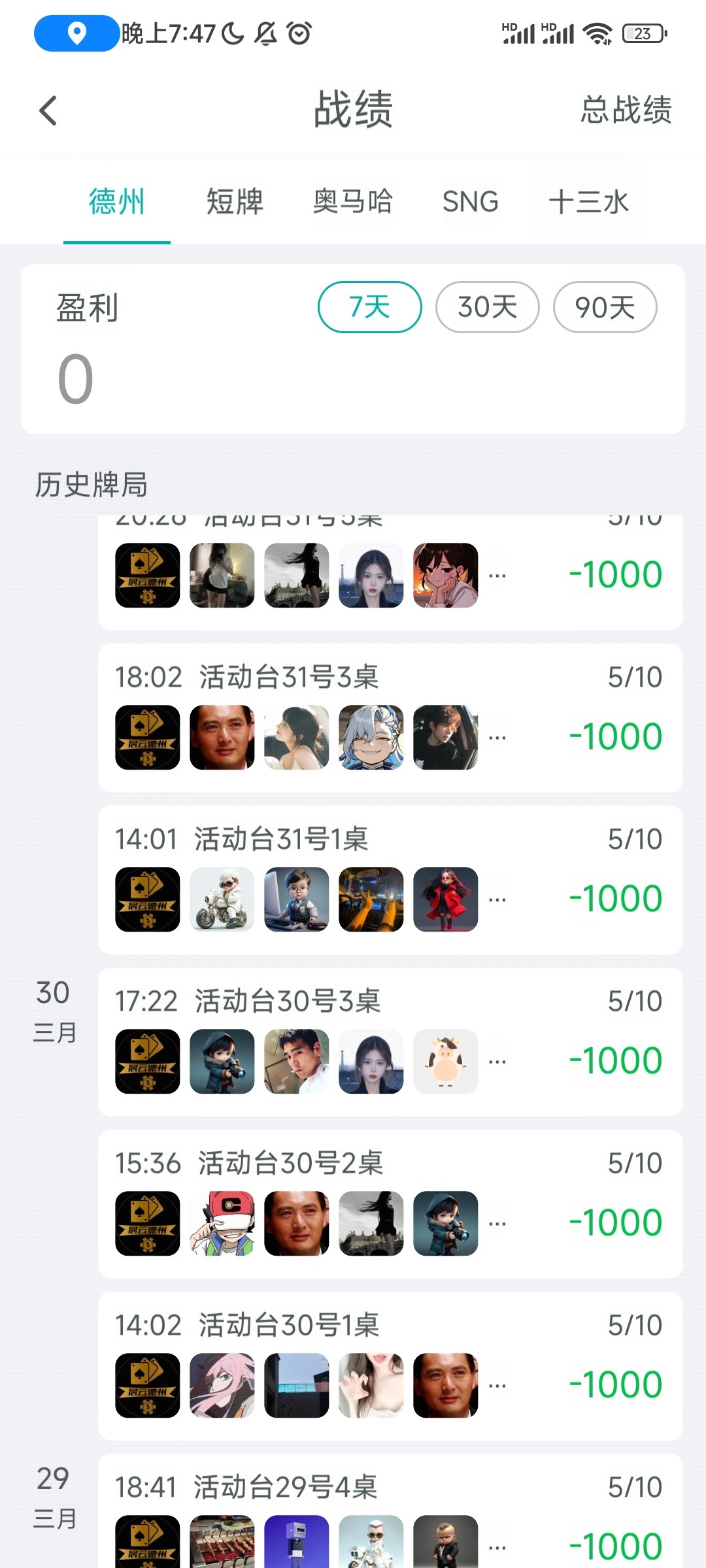Open the 14:01 活动台31号1桌 game record
Viewport: 706px width, 1568px height.
(390, 879)
